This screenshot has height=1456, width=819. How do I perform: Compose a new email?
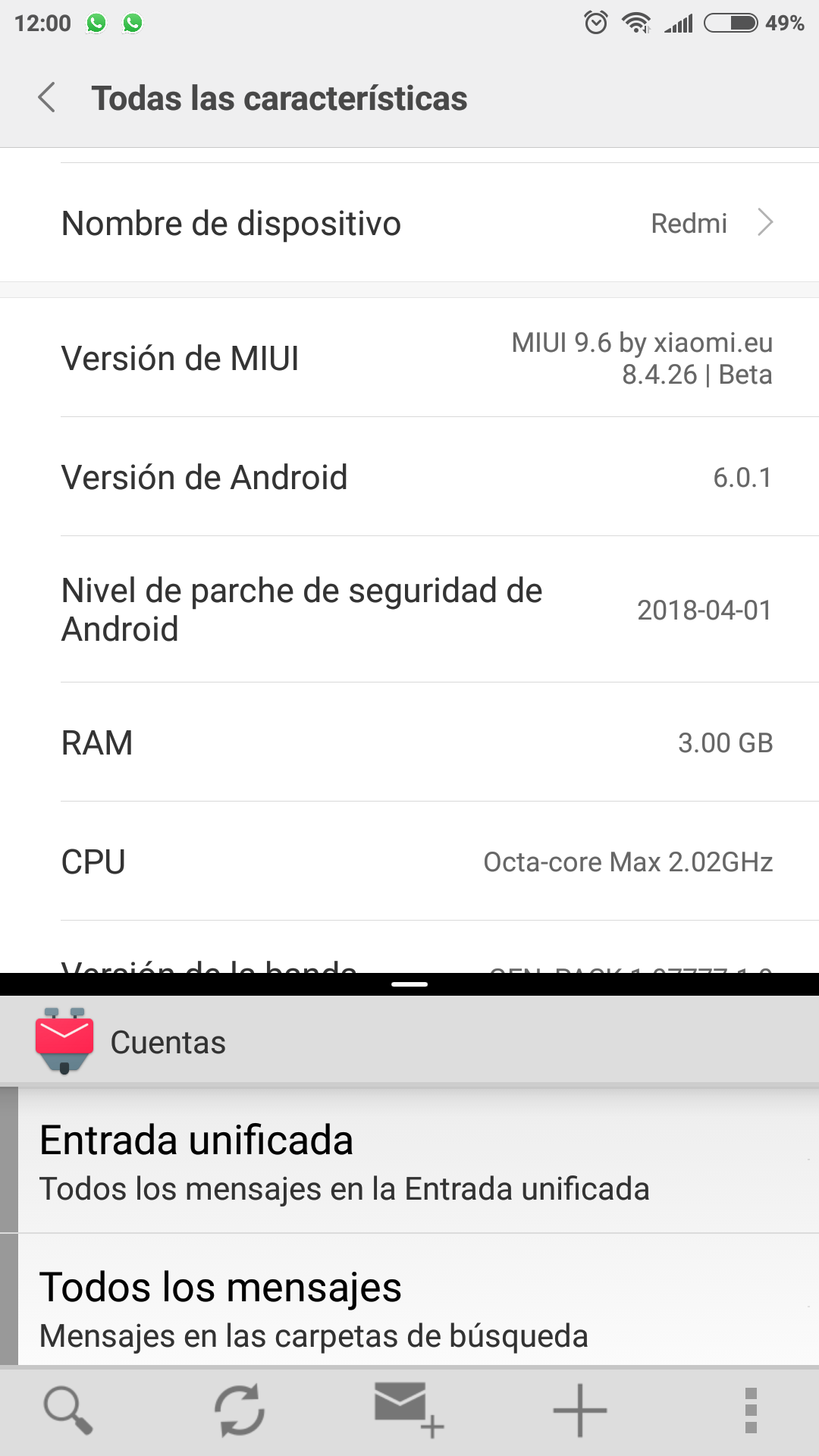[409, 1410]
